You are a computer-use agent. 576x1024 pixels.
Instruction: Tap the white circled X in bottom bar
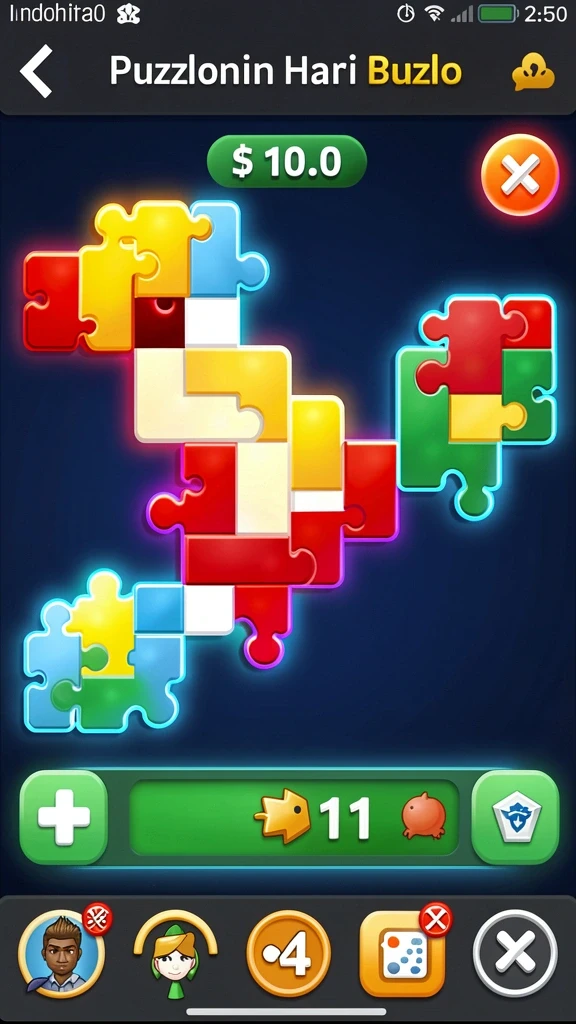pos(515,953)
